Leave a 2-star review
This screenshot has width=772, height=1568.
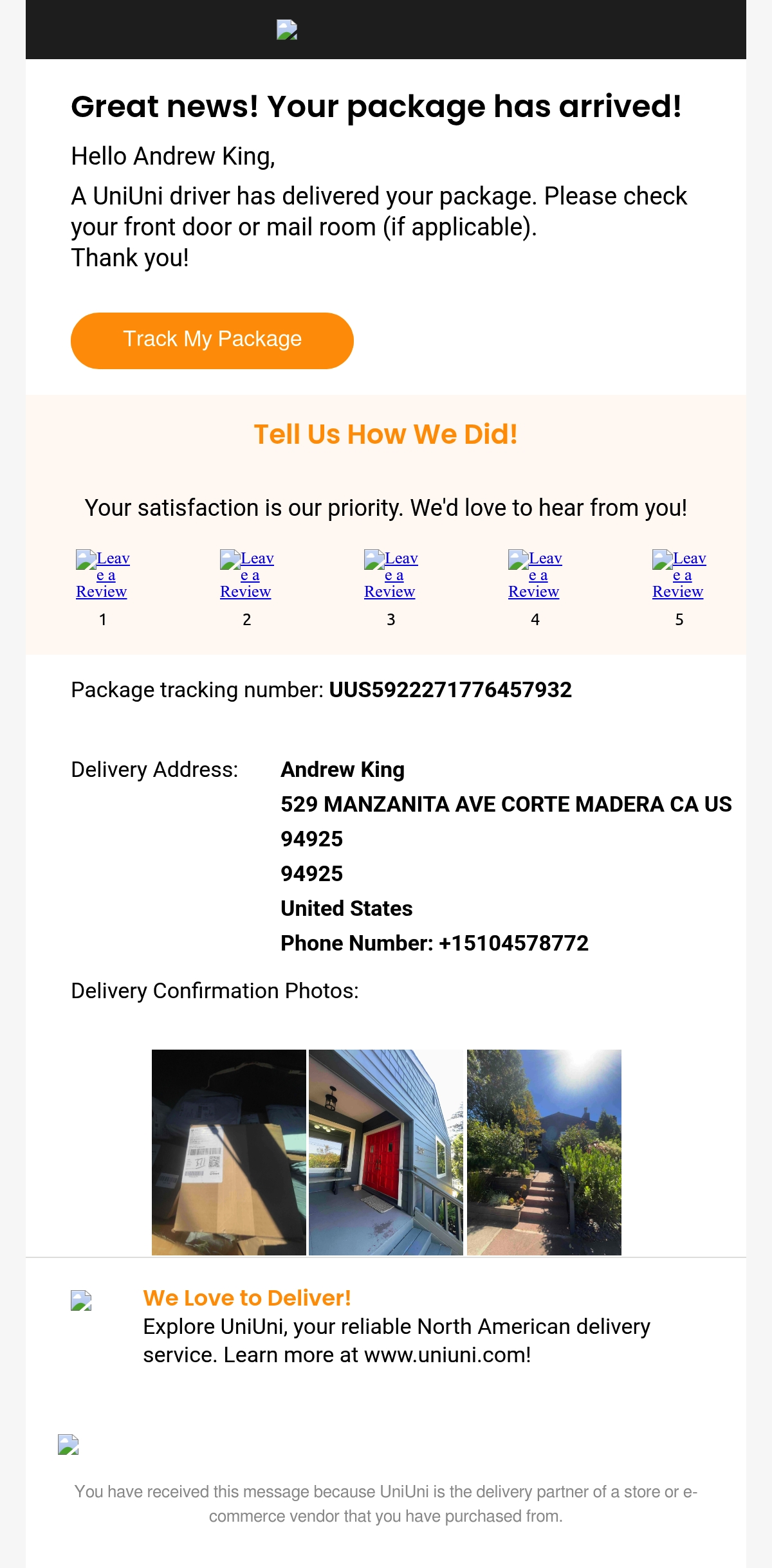tap(246, 575)
